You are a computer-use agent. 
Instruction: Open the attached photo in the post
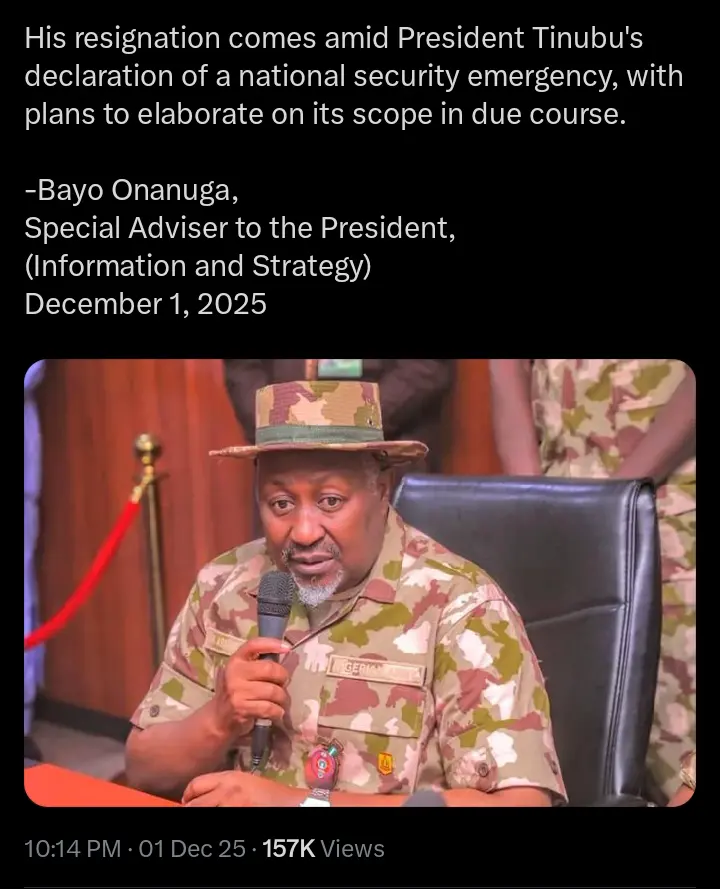click(360, 582)
